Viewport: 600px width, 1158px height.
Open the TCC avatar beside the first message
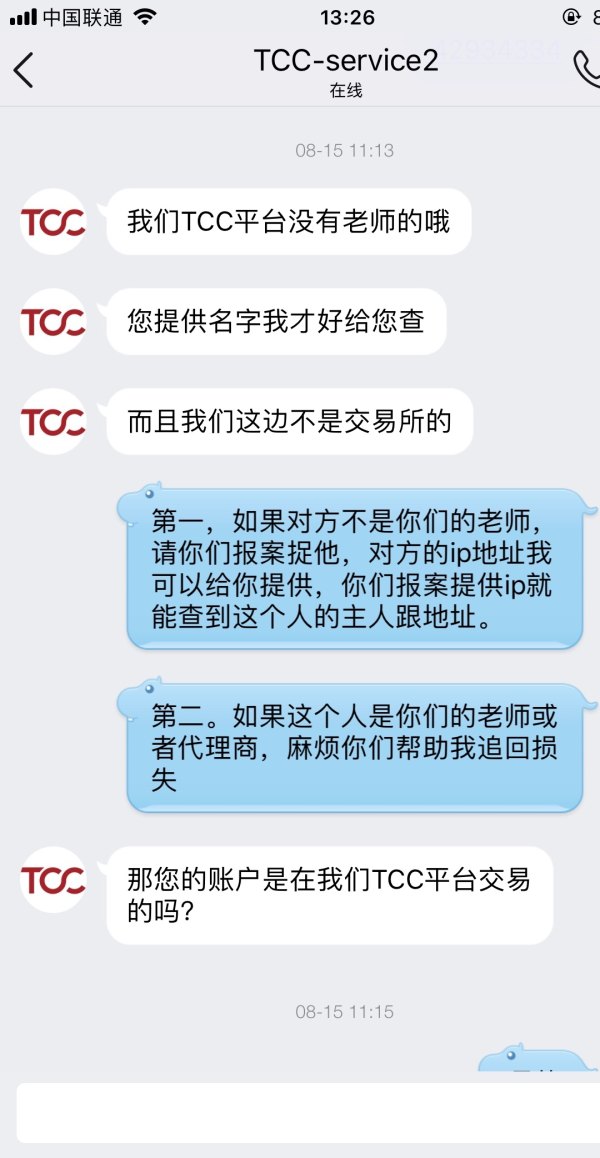coord(53,222)
